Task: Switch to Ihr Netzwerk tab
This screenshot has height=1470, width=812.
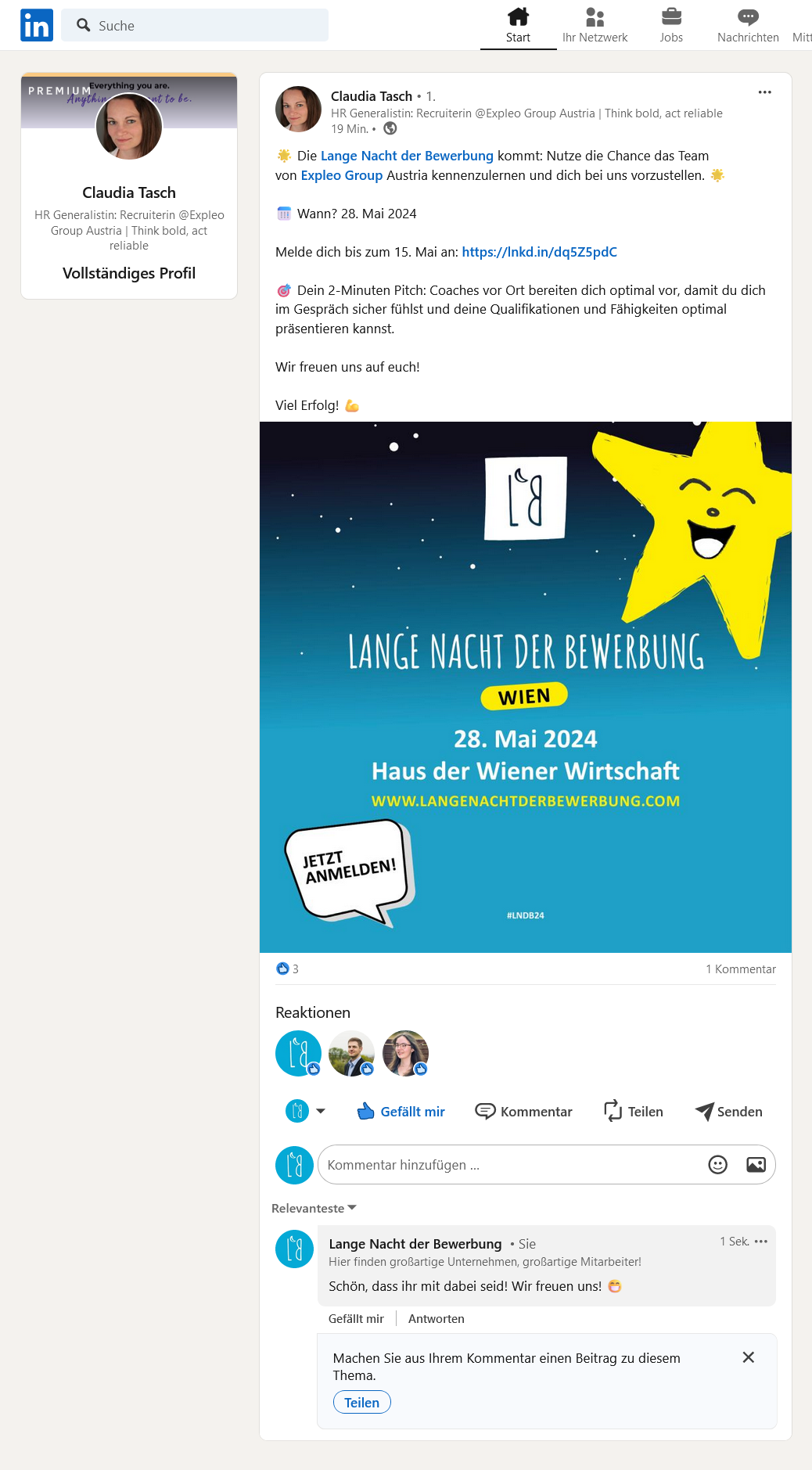Action: point(595,25)
